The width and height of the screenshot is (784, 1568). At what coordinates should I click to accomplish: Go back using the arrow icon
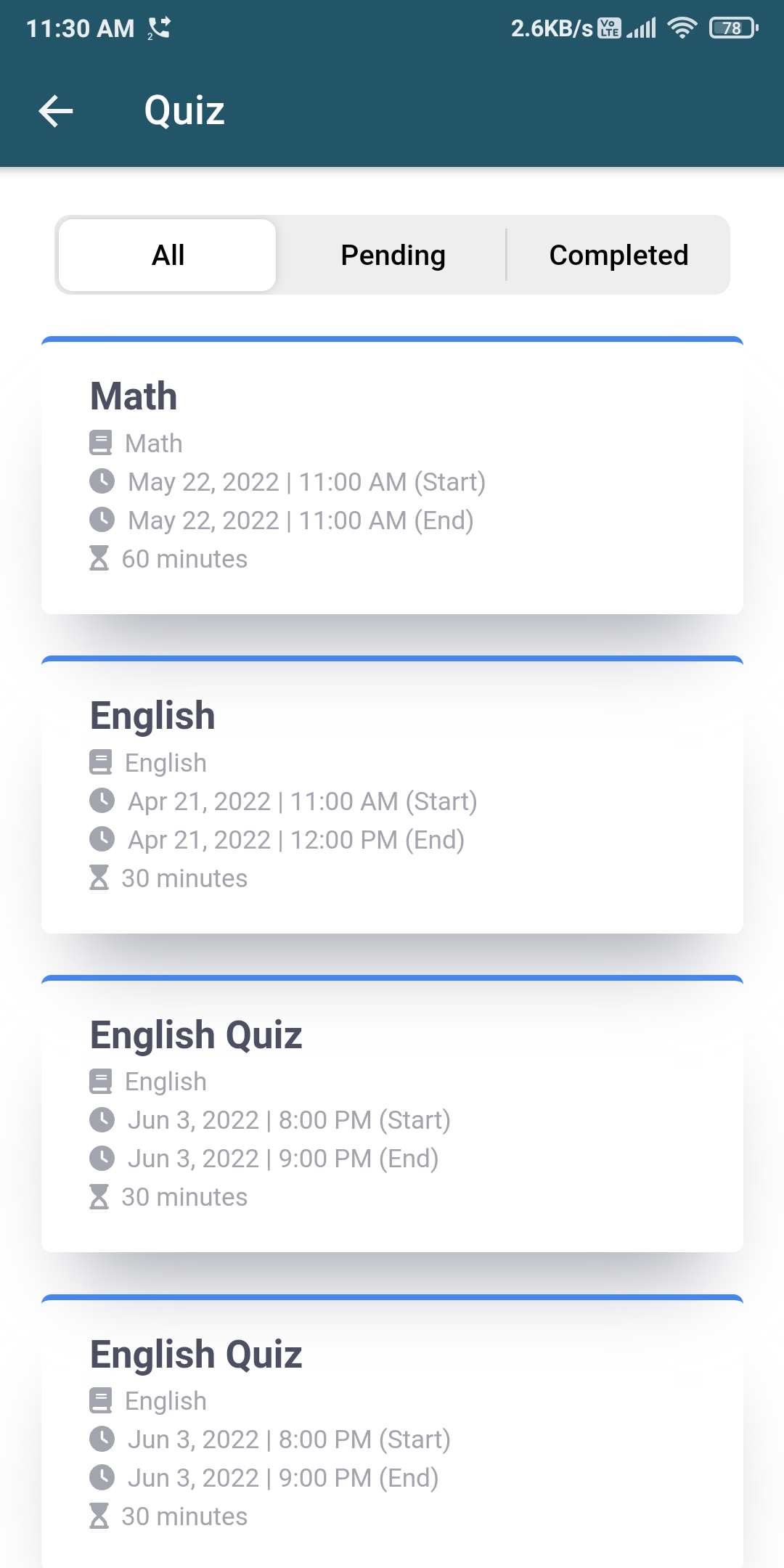56,111
